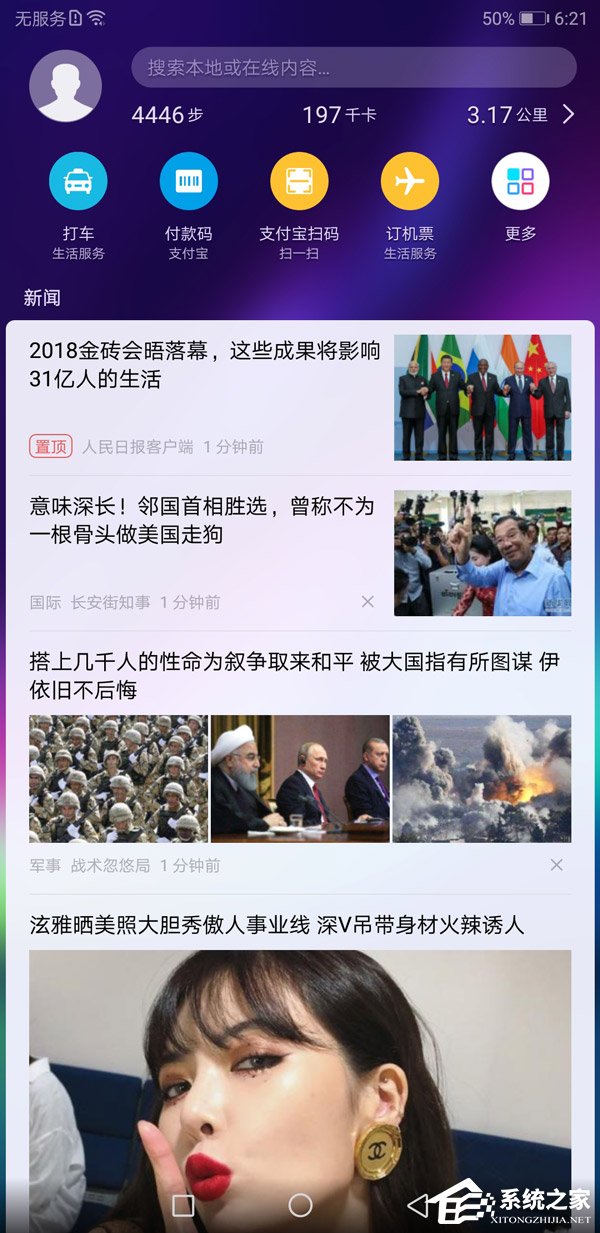Go to the home screen
The image size is (600, 1233).
coord(300,1205)
